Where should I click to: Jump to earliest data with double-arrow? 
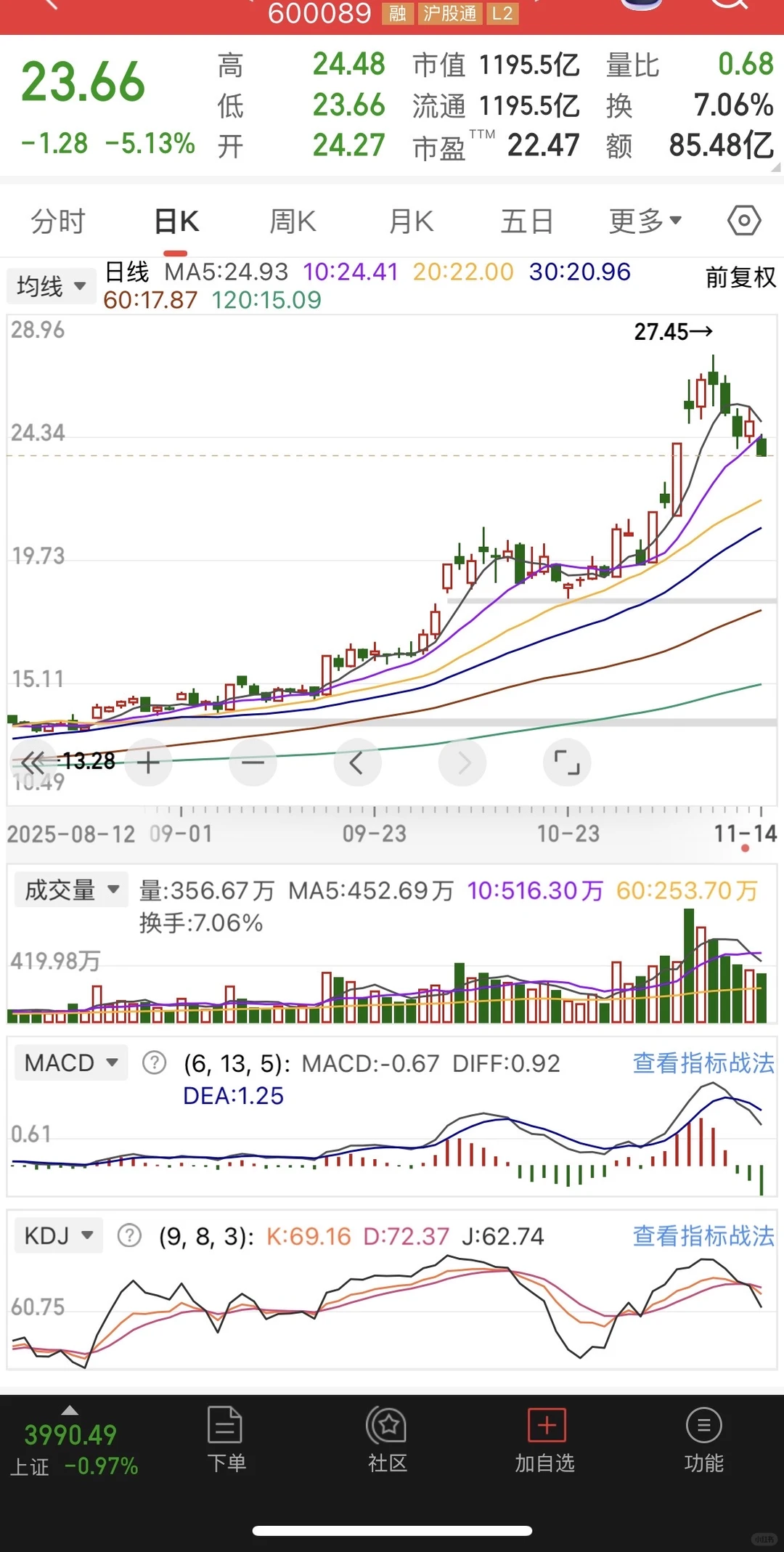point(33,763)
